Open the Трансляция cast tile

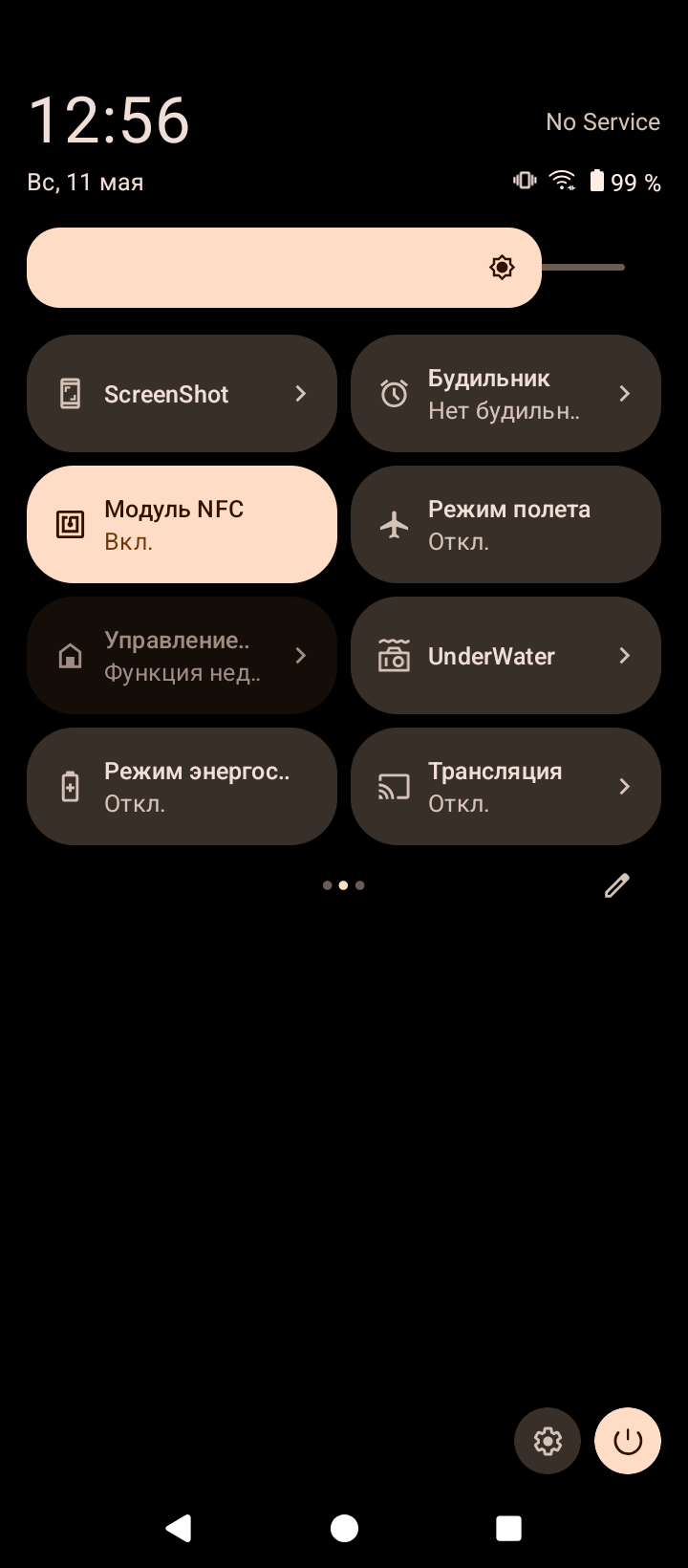coord(505,787)
